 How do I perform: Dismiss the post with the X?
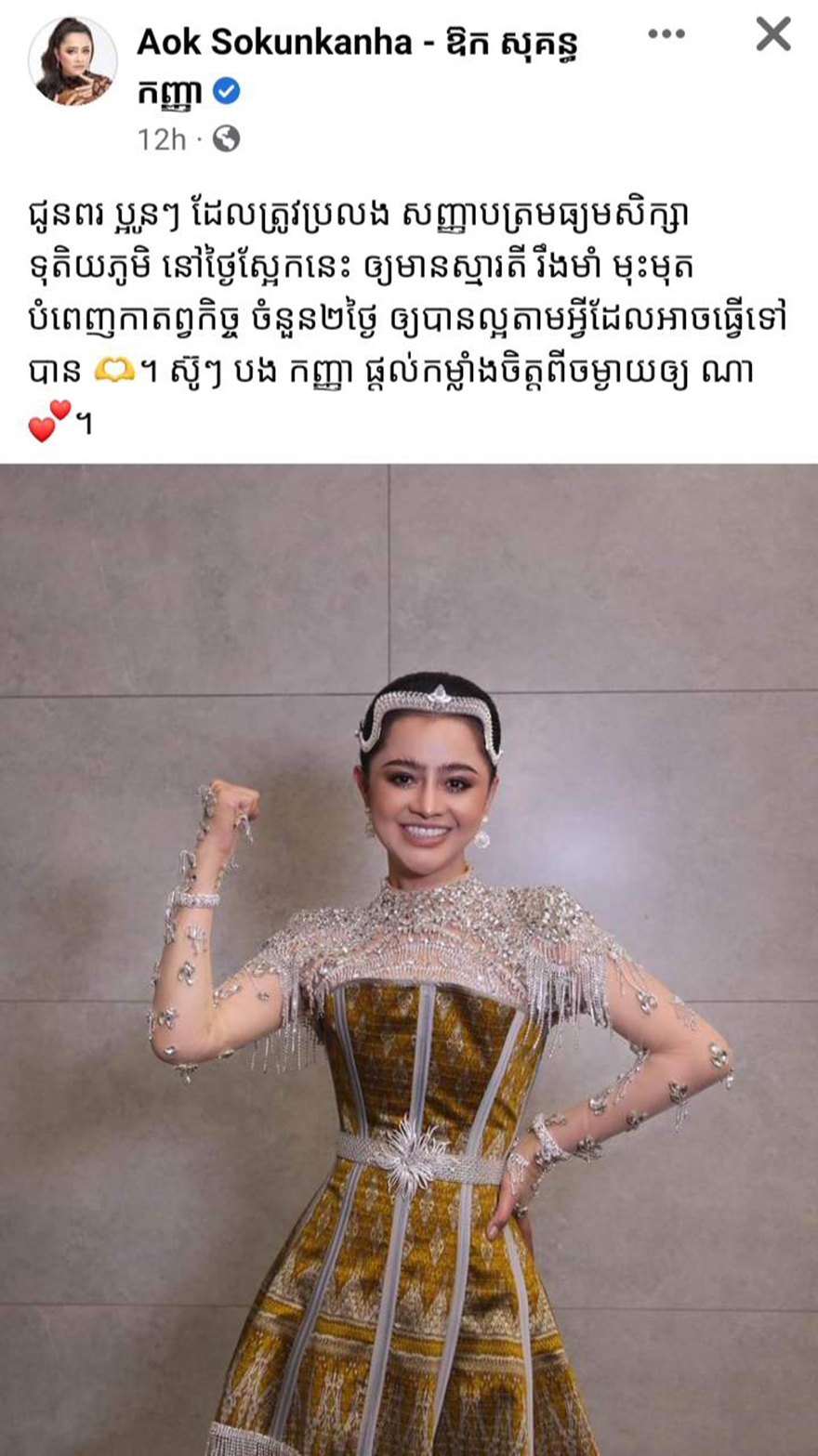pos(772,34)
